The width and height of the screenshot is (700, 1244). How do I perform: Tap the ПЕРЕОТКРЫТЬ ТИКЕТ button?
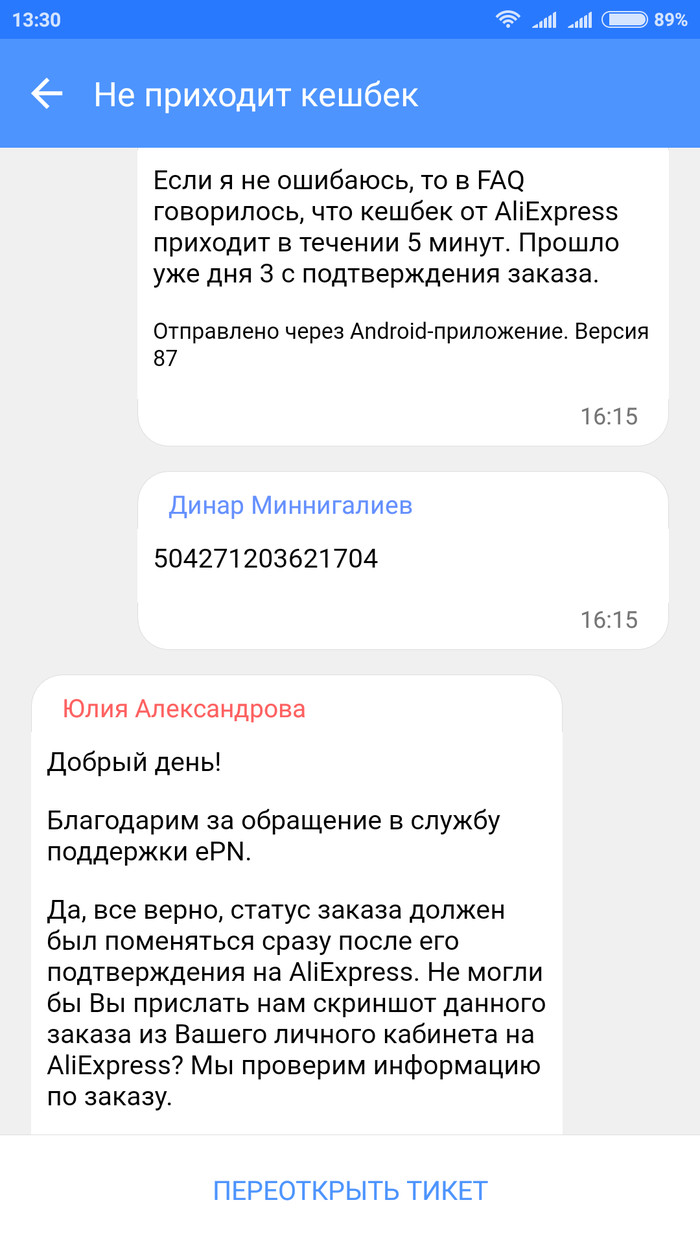click(350, 1190)
